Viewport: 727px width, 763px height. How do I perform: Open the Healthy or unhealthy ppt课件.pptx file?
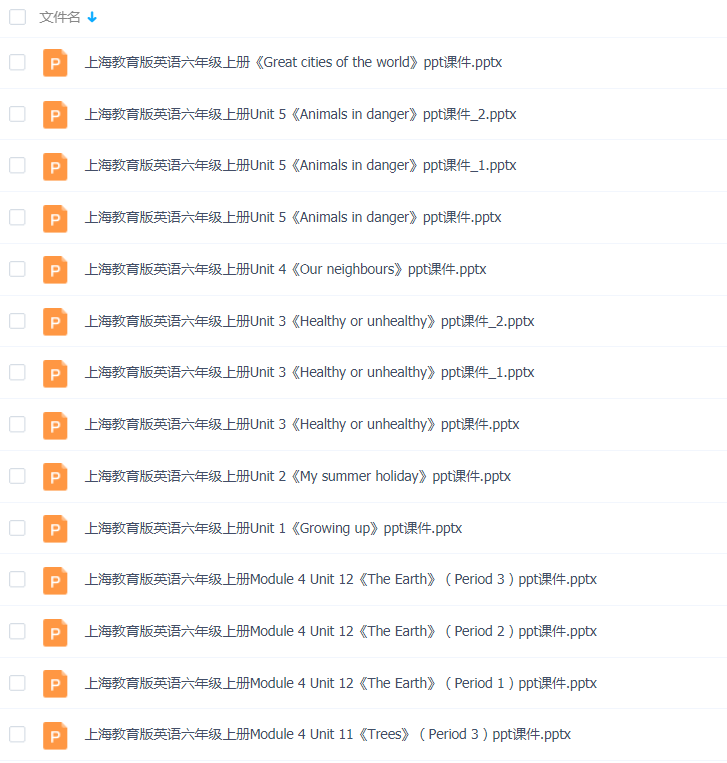pos(301,424)
